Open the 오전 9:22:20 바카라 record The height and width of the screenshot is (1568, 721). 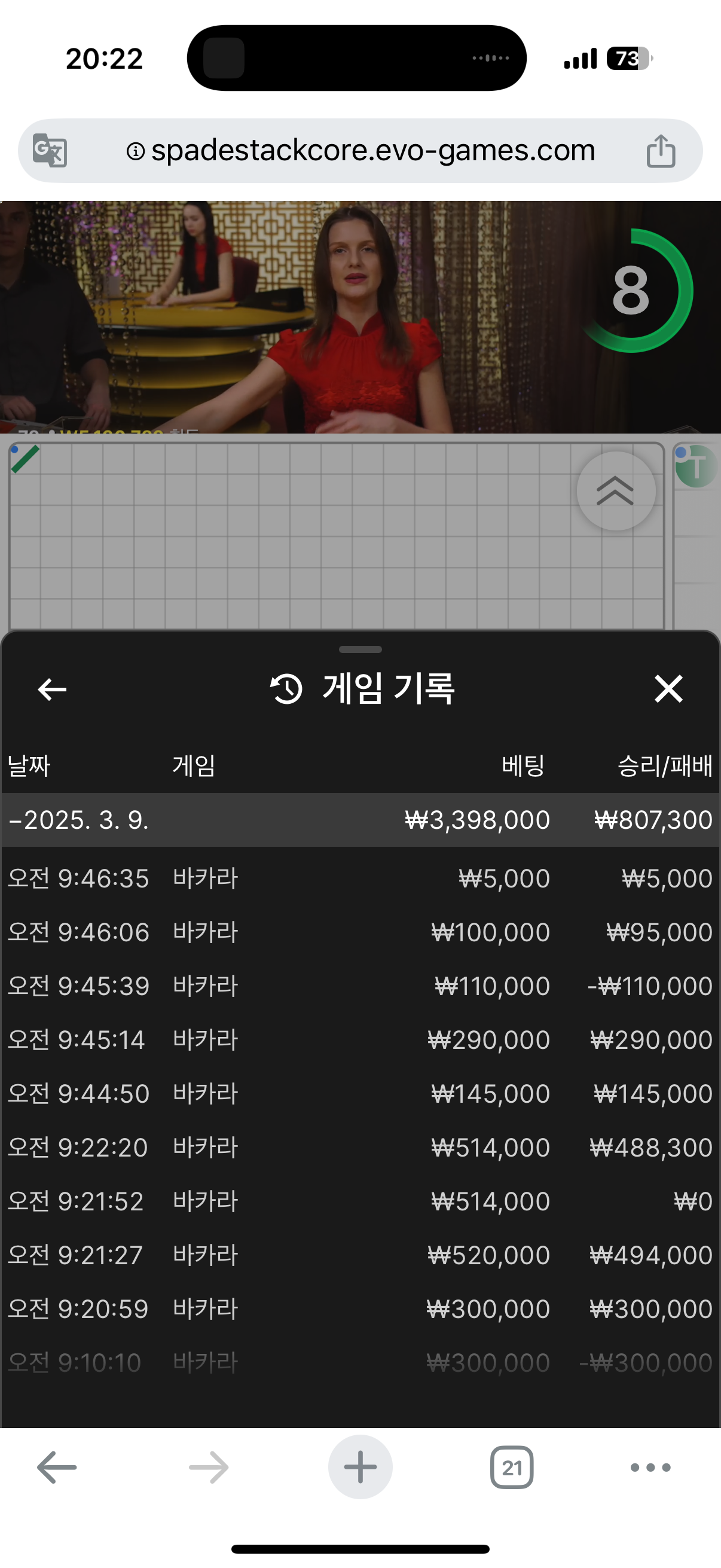(360, 1148)
